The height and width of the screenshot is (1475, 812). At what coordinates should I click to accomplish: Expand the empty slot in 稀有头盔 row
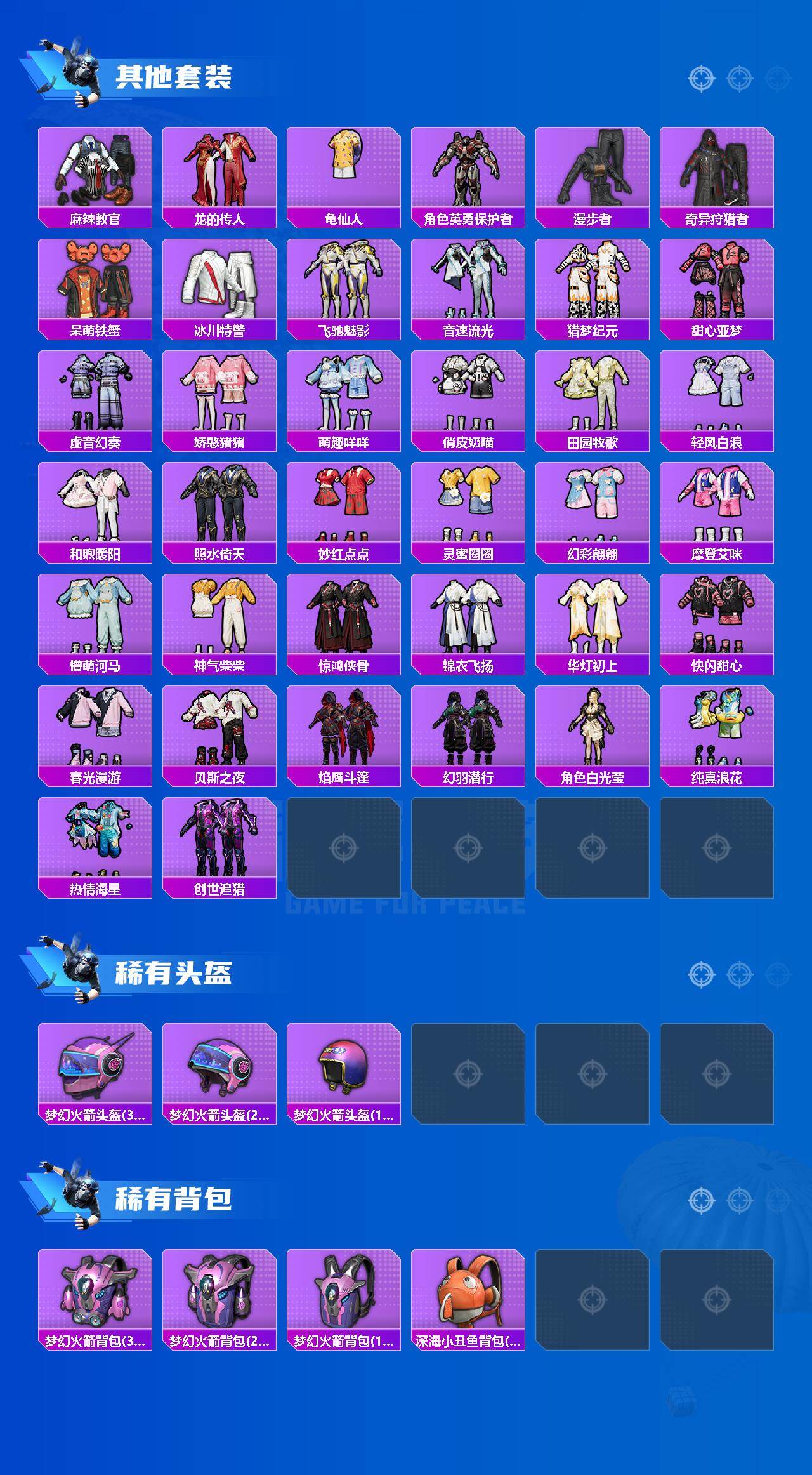pyautogui.click(x=469, y=1073)
